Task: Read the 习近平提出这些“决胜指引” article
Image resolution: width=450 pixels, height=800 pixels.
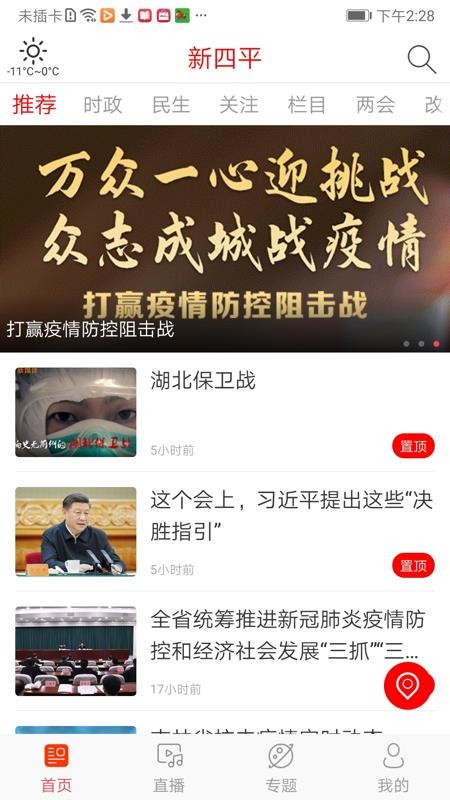Action: [x=225, y=531]
